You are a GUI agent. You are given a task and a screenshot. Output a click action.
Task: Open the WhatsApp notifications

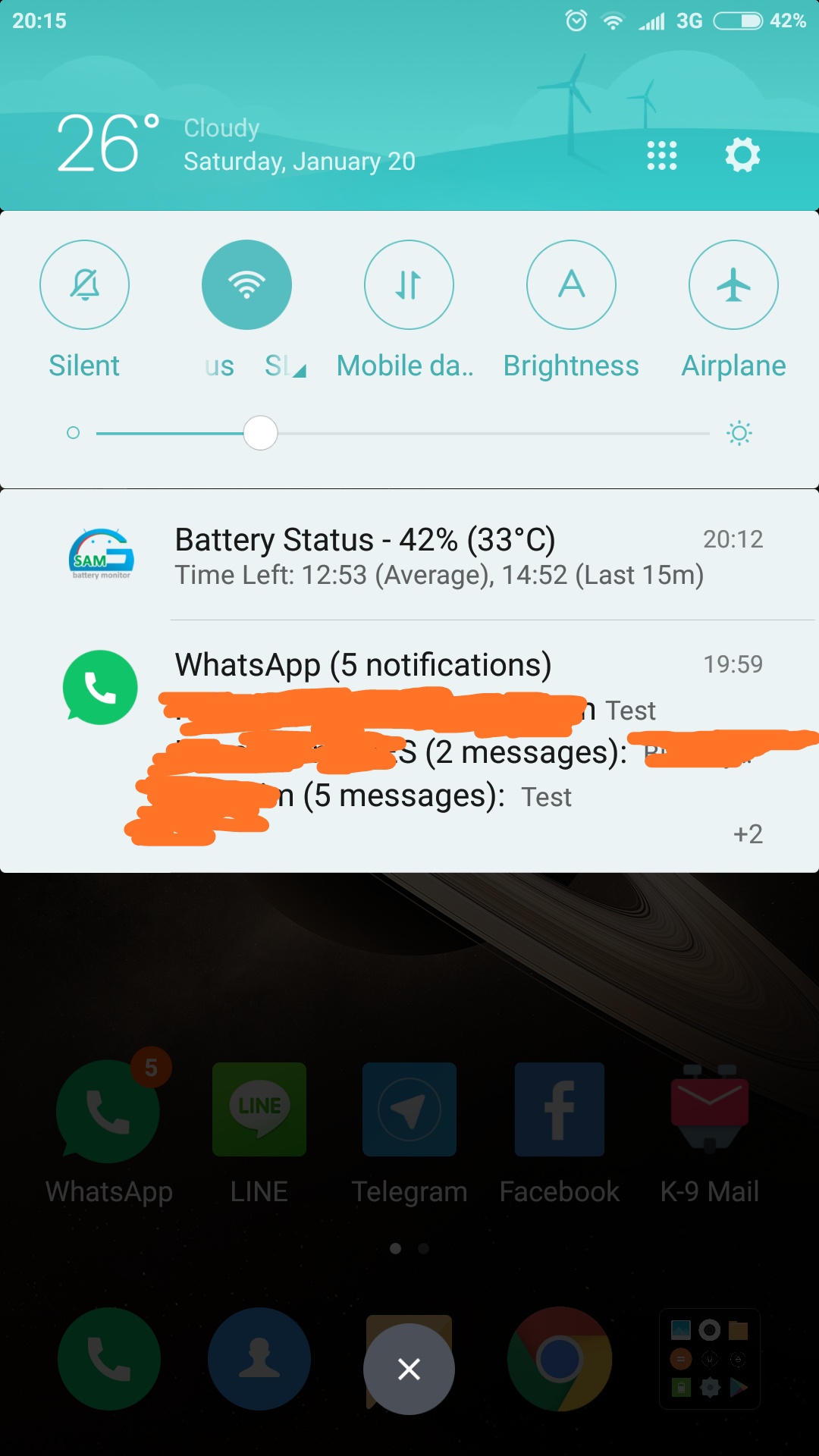(409, 747)
